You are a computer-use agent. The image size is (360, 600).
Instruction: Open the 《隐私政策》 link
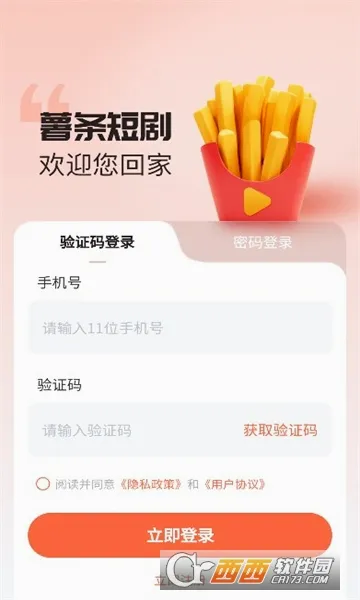(151, 484)
